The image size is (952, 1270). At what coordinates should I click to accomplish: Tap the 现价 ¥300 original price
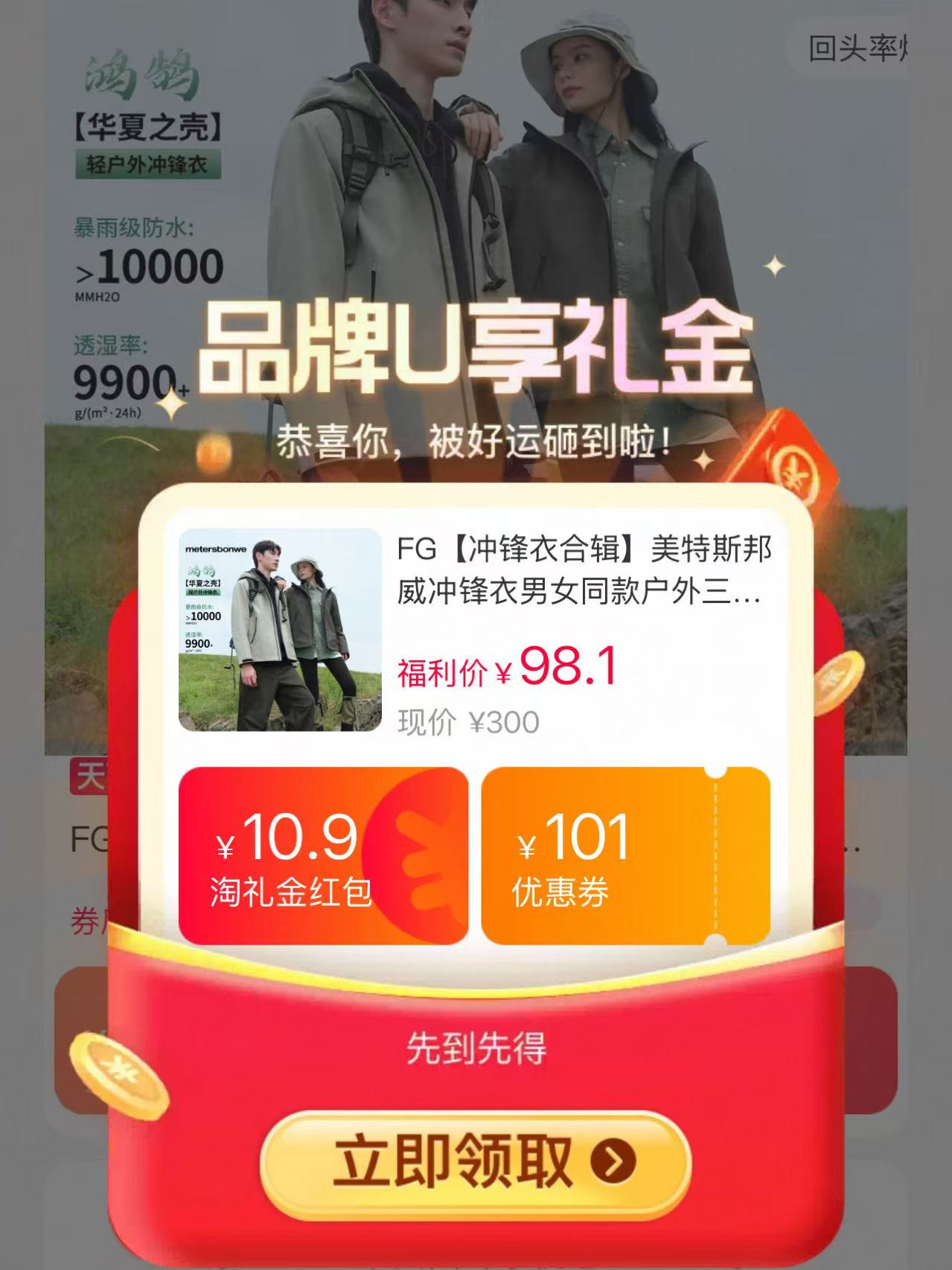467,720
